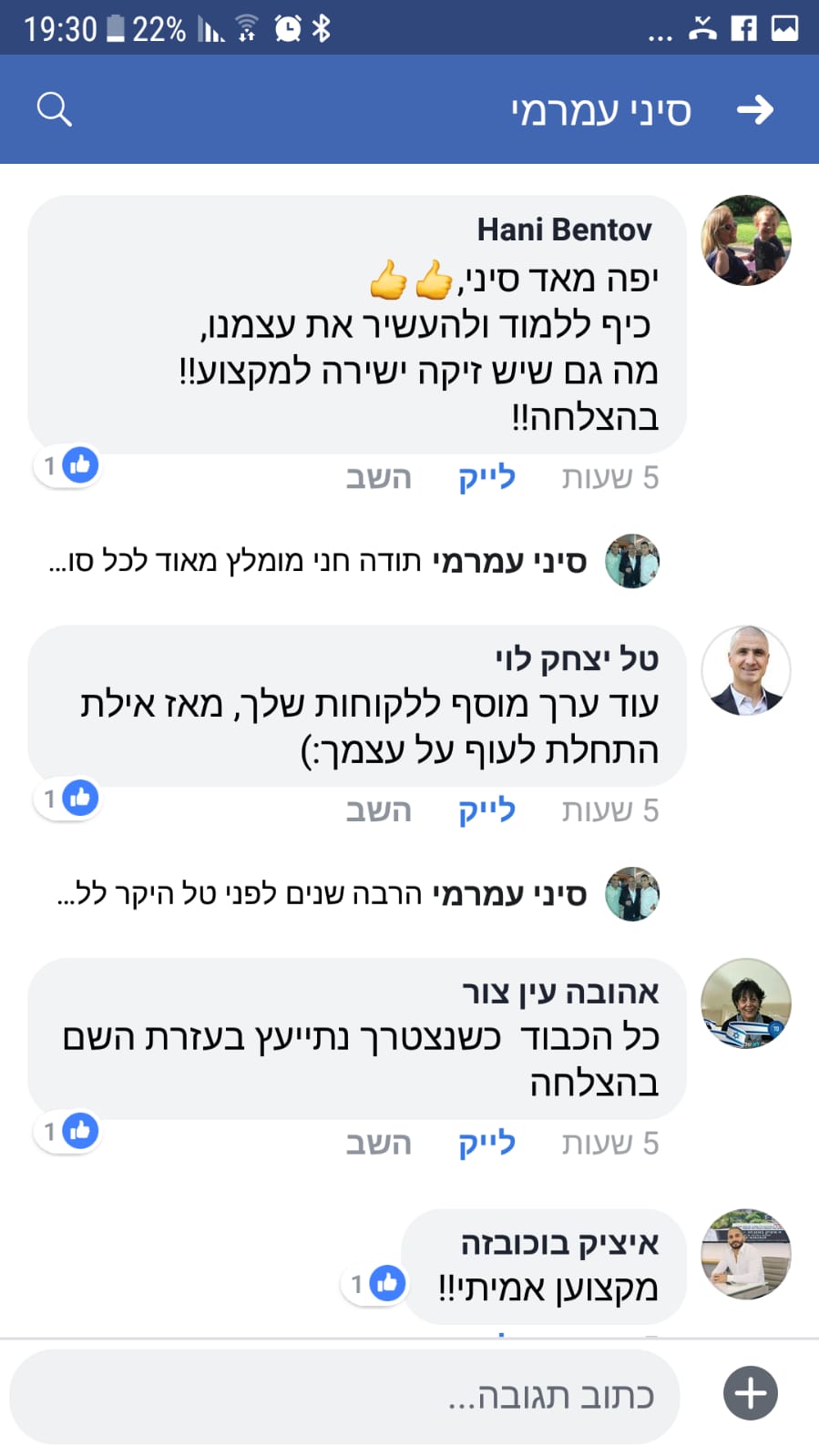The width and height of the screenshot is (819, 1456).
Task: View reactions on איציק בוכובזה's comment
Action: pyautogui.click(x=375, y=1284)
